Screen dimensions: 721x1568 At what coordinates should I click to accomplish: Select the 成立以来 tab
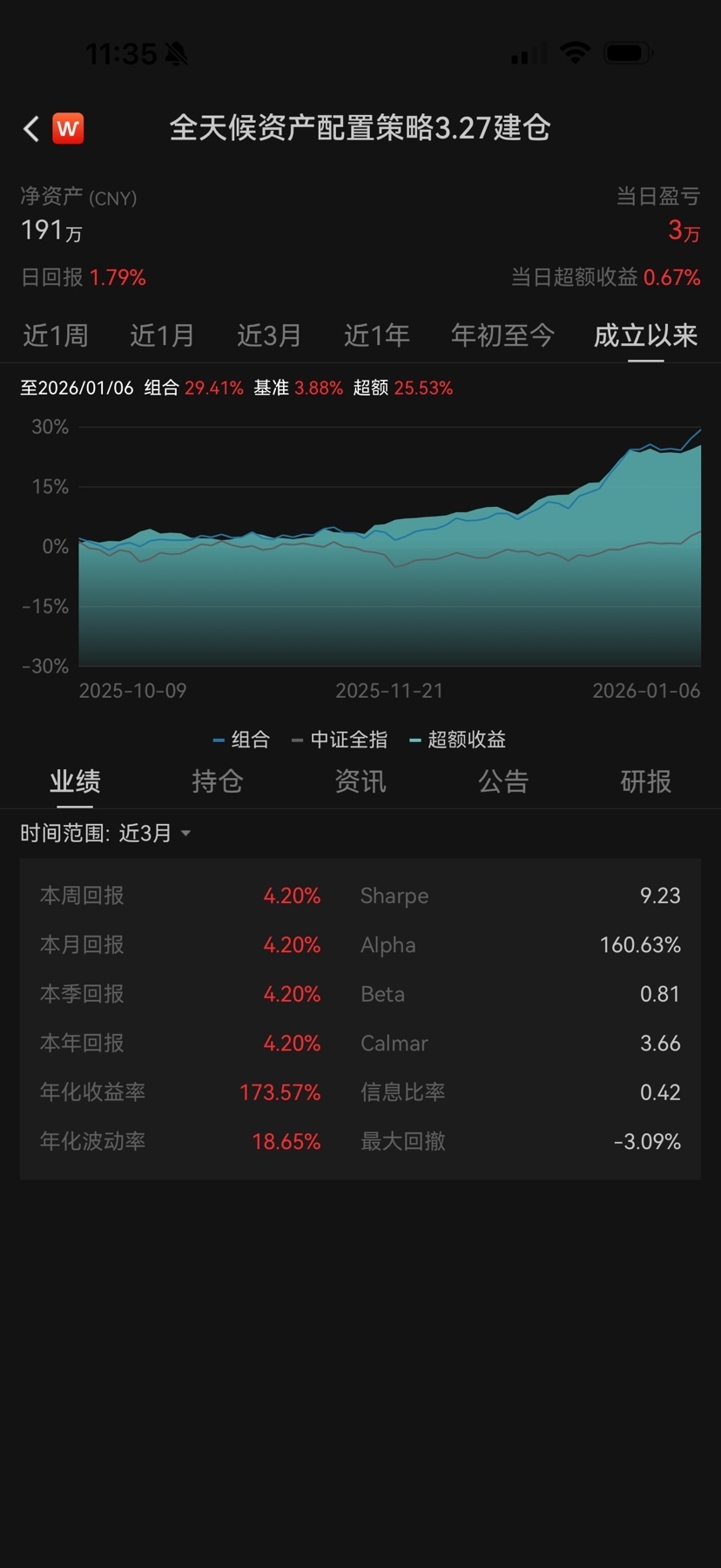(645, 335)
